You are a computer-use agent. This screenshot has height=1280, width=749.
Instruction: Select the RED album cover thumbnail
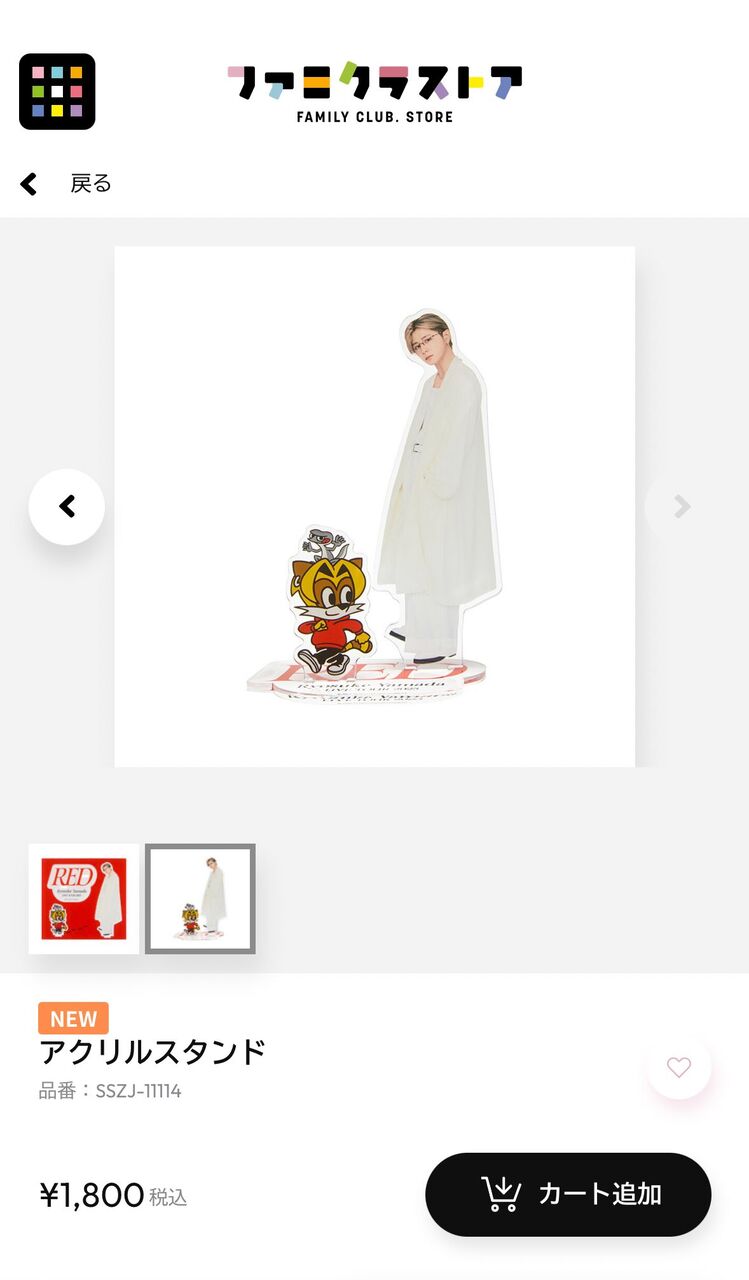(x=84, y=898)
